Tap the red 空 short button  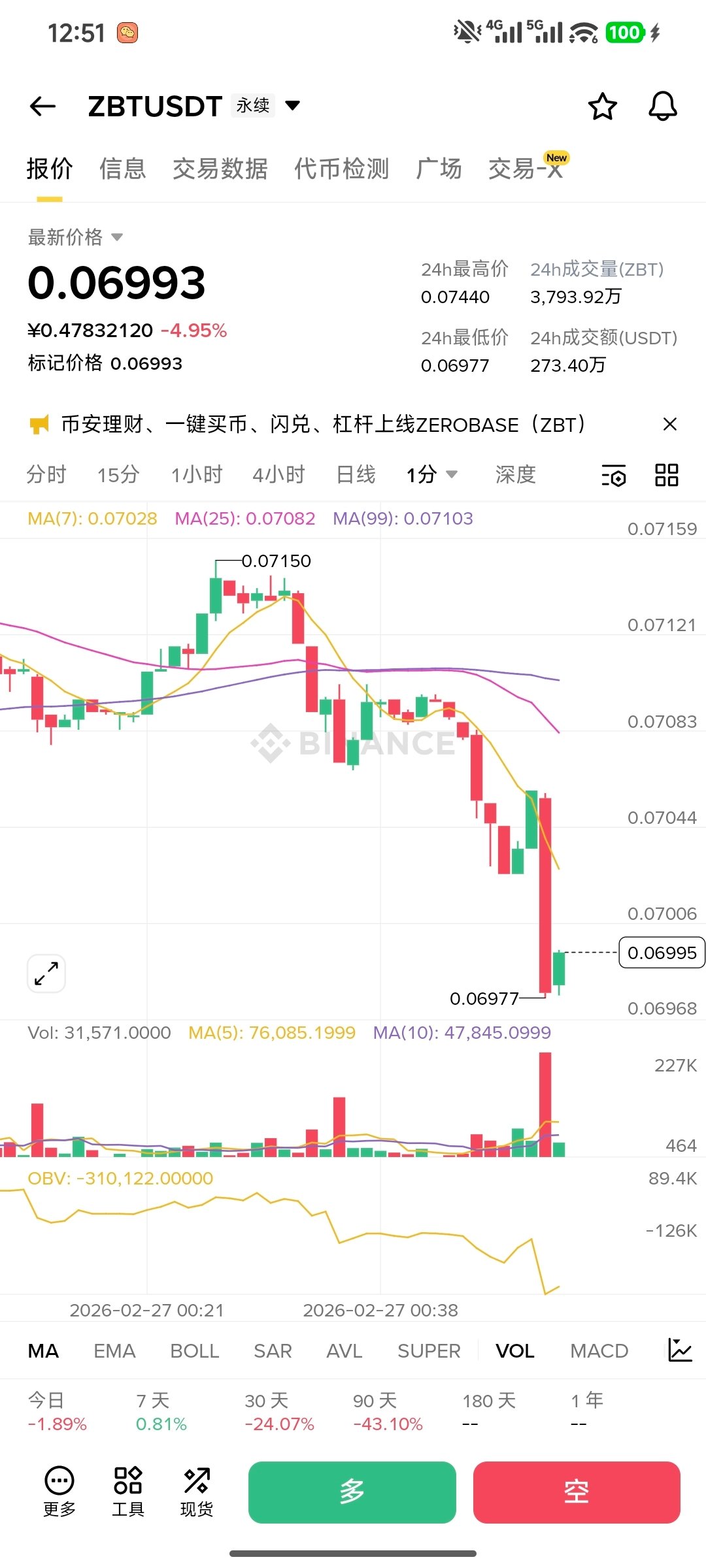(577, 1492)
